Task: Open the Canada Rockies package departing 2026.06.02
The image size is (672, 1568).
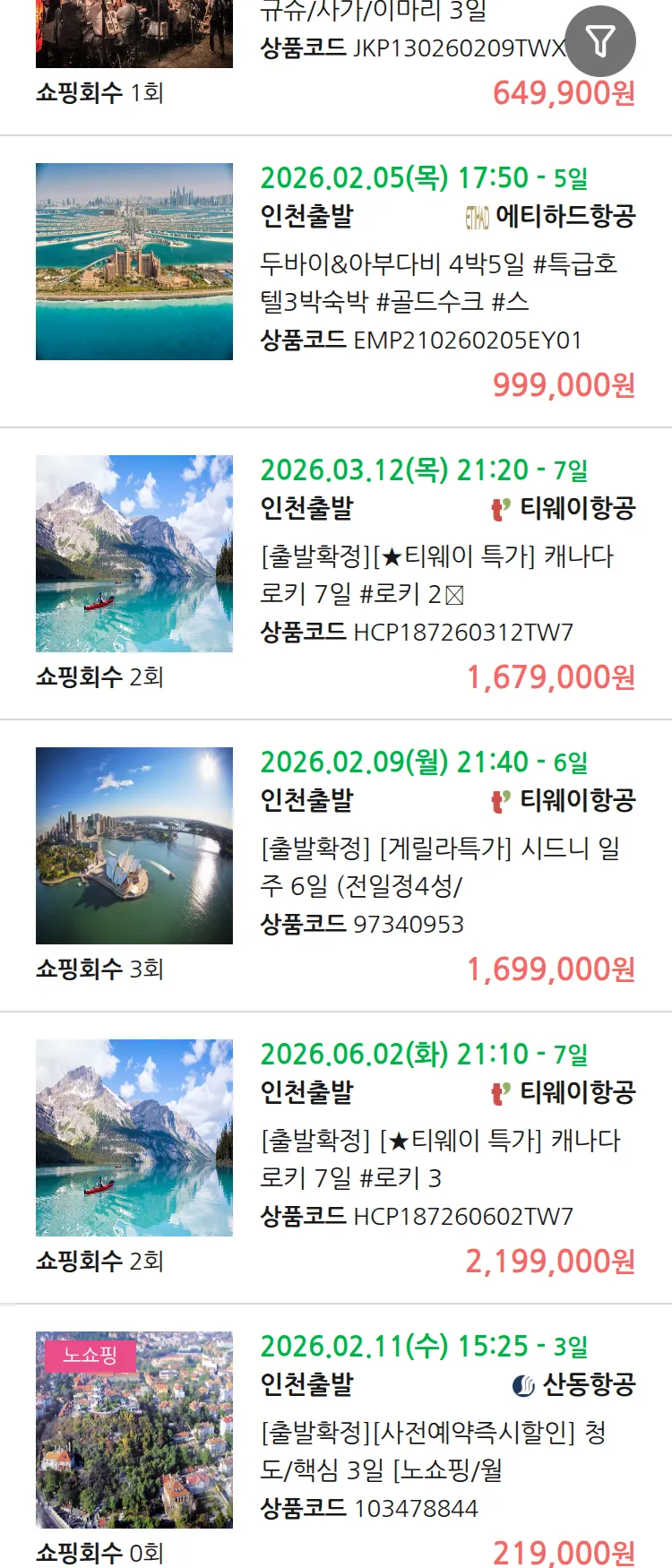Action: click(437, 1159)
